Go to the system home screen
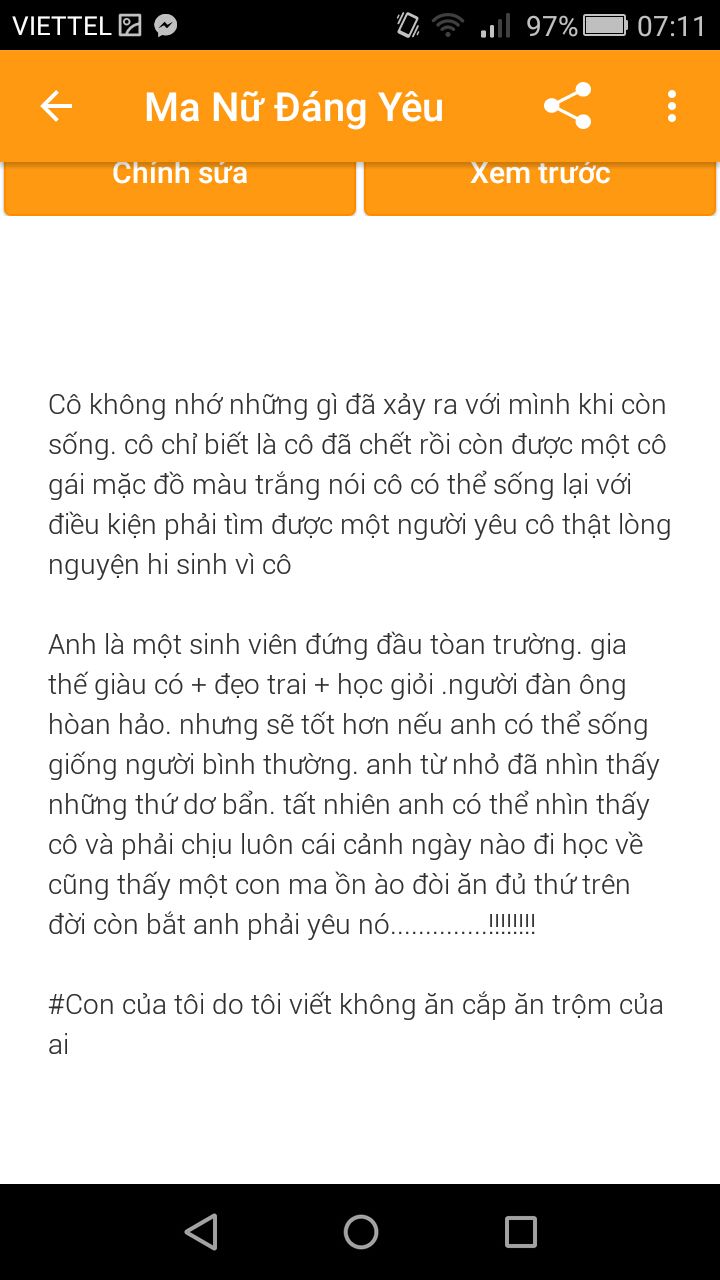Screen dimensions: 720x1280 360,1232
